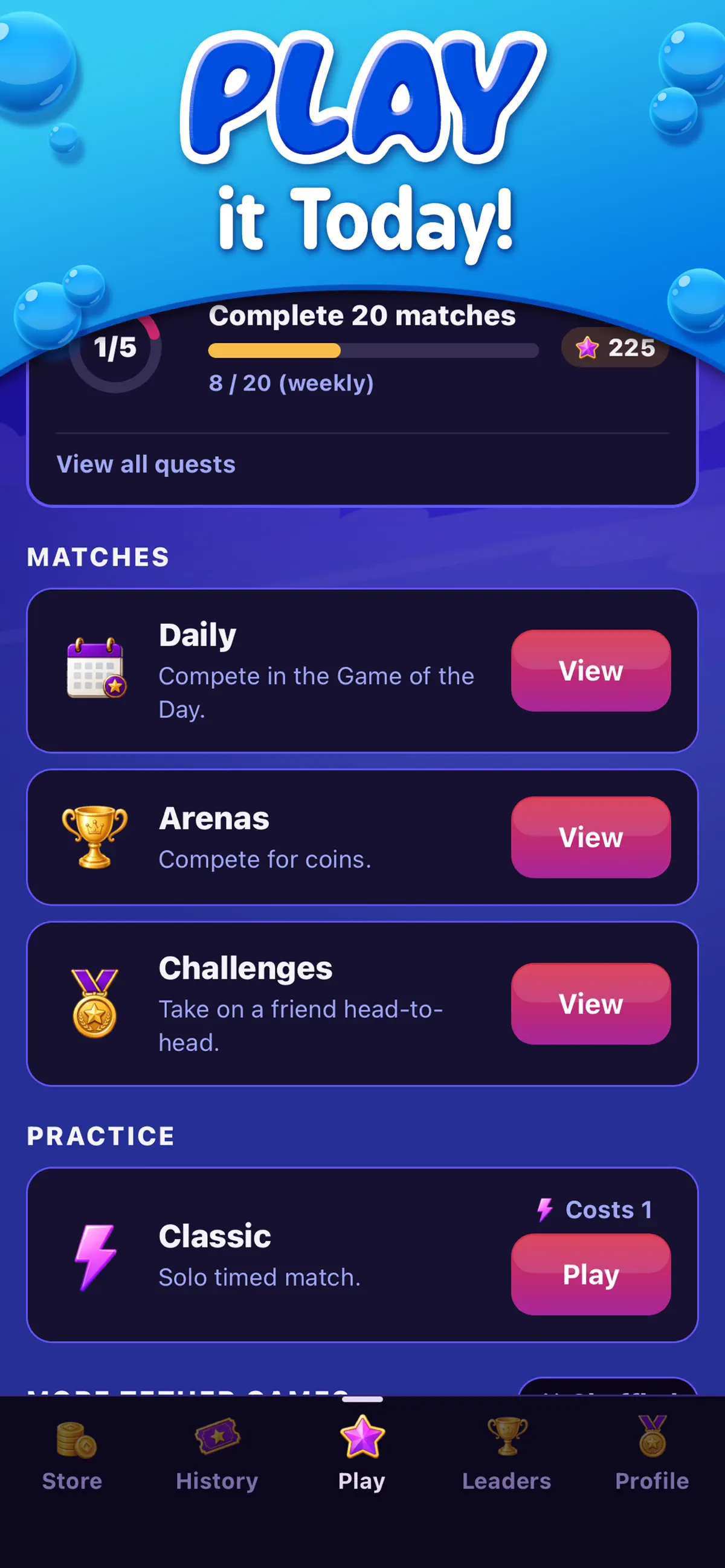View the Arenas matches
The image size is (725, 1568).
590,837
